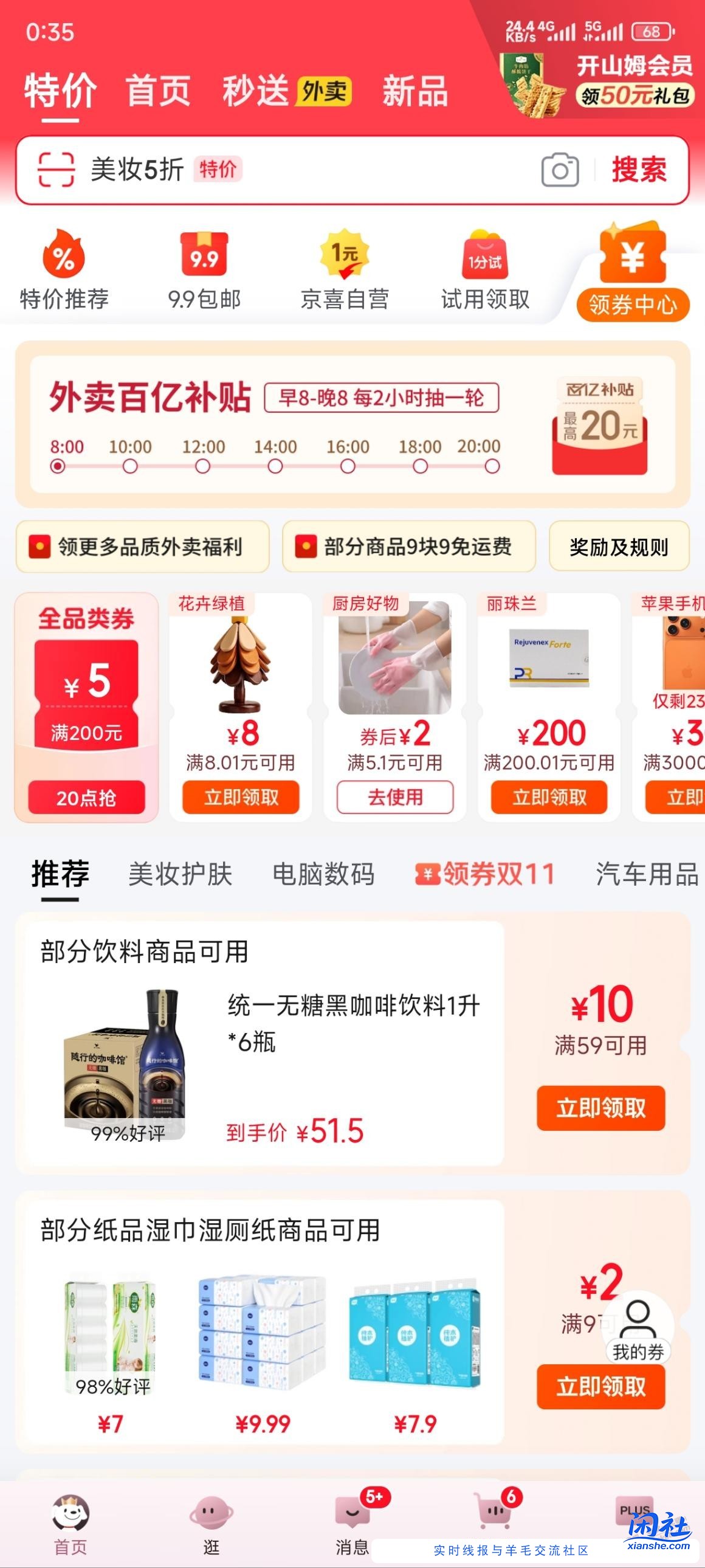The width and height of the screenshot is (705, 1568).
Task: Expand 奖励及规则 panel
Action: pyautogui.click(x=618, y=547)
